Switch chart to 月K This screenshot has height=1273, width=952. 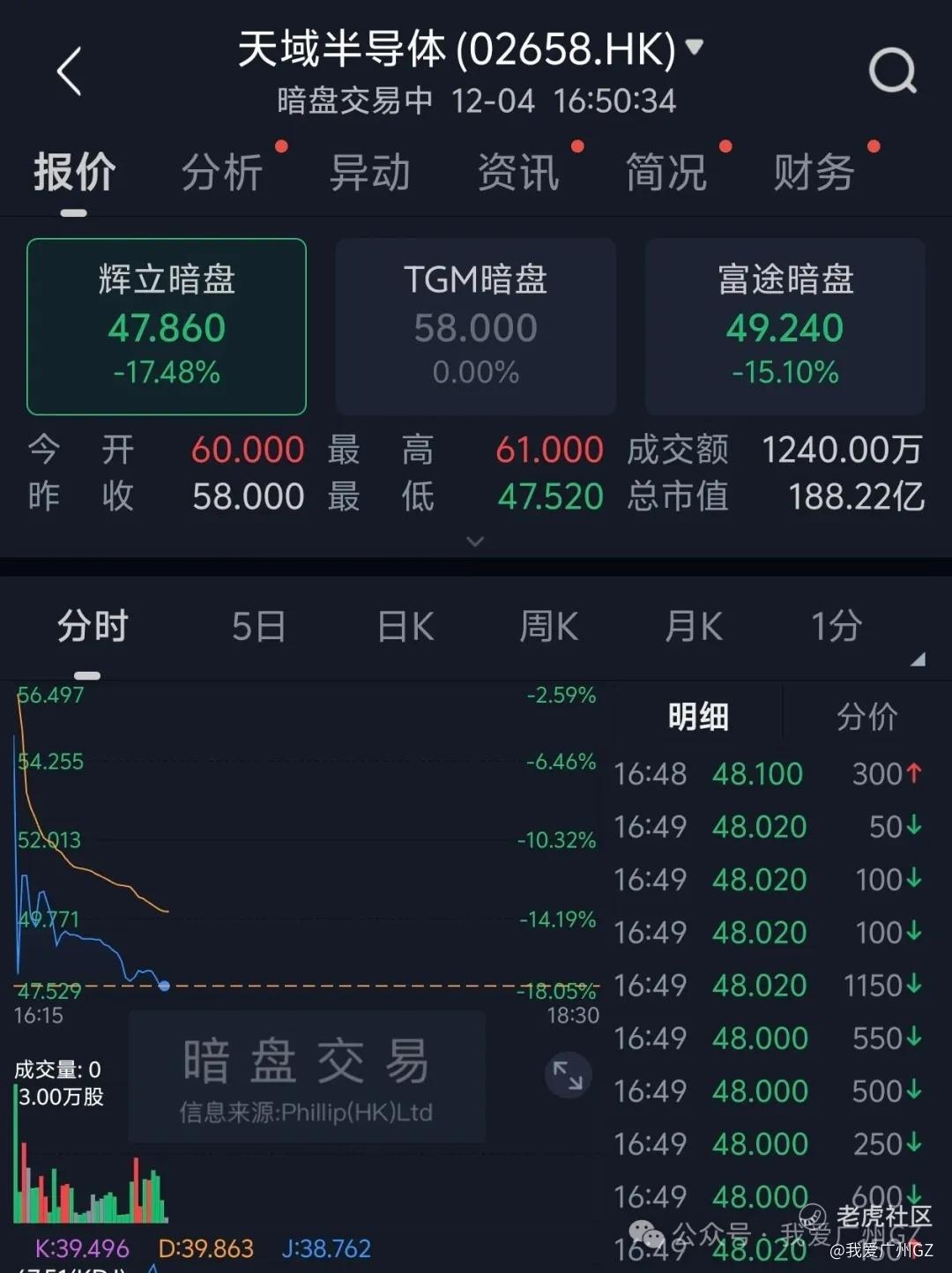click(x=694, y=627)
